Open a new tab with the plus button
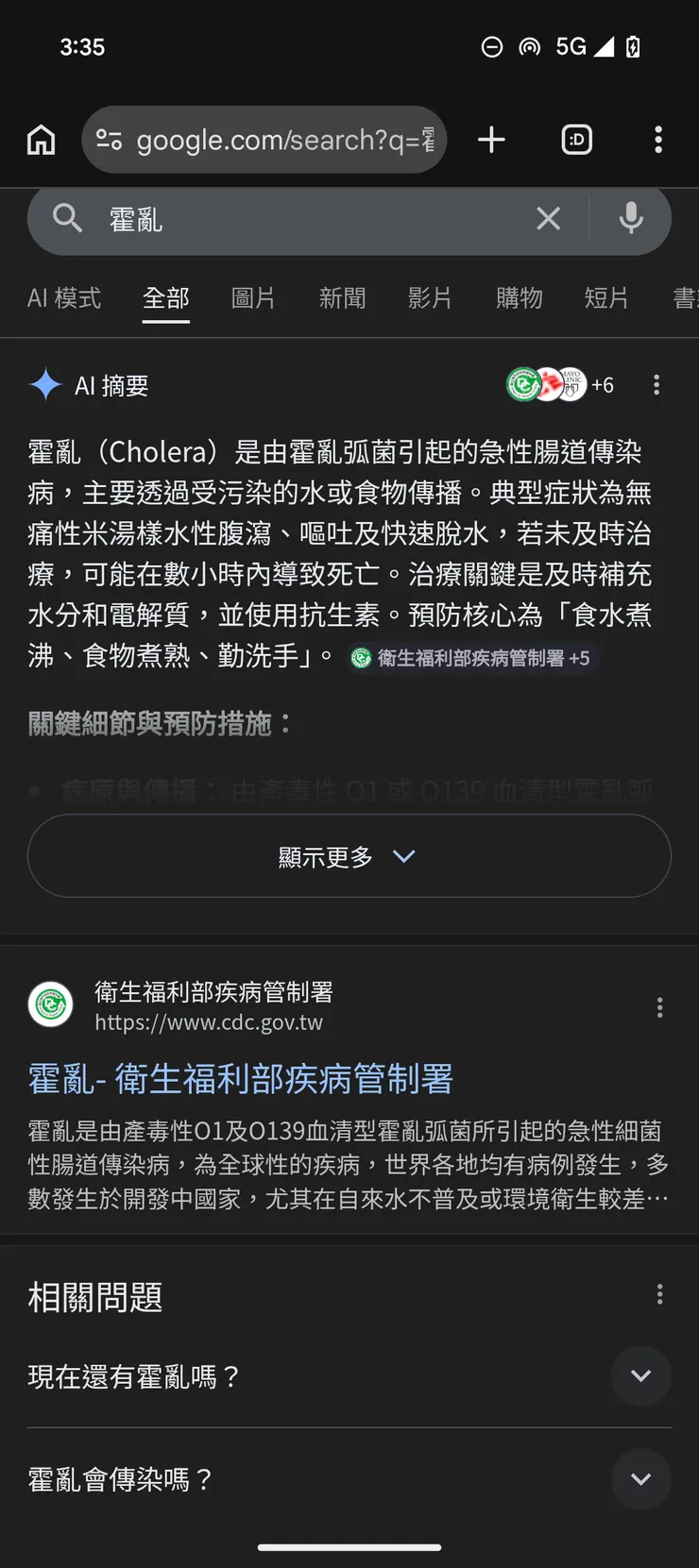 click(x=491, y=139)
